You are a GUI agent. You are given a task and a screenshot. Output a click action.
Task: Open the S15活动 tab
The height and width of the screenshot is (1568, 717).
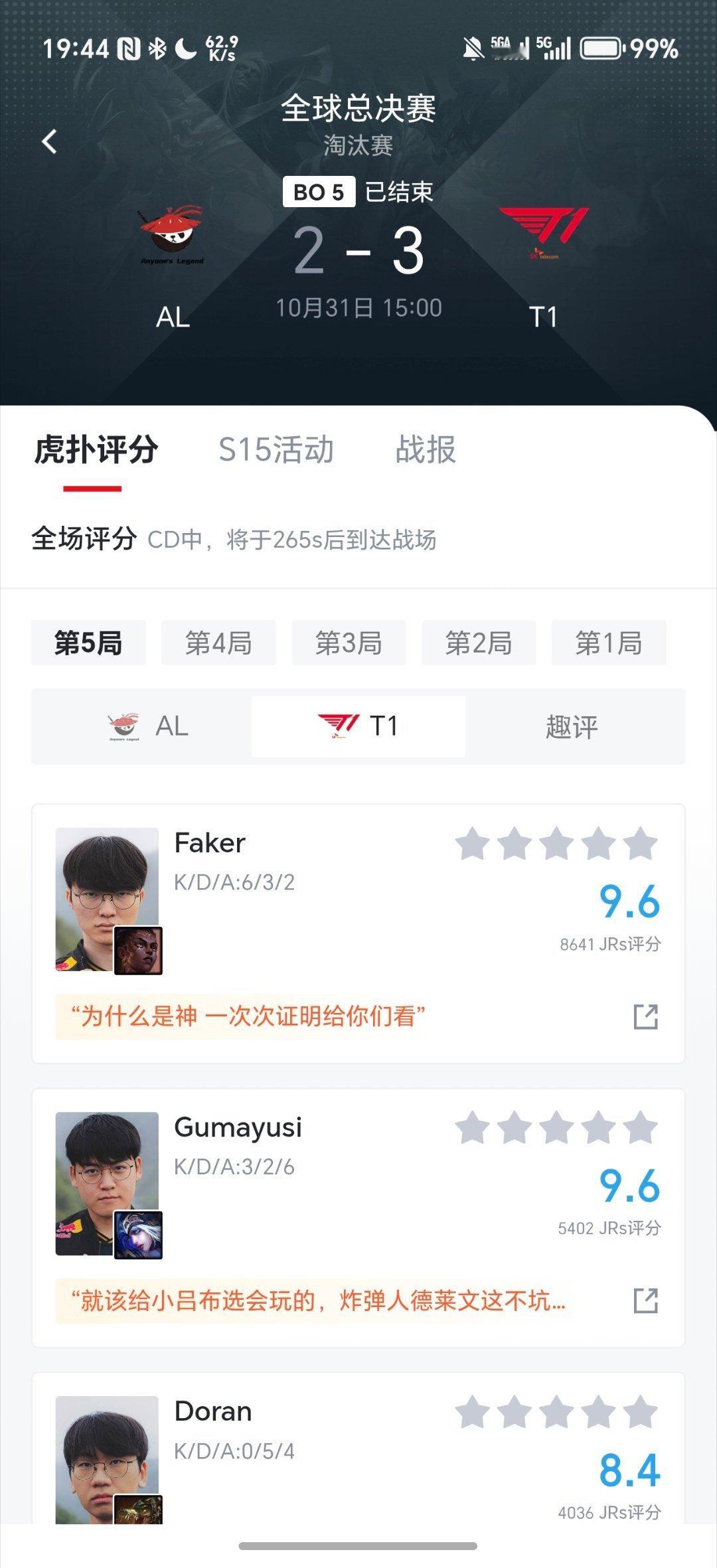(276, 451)
